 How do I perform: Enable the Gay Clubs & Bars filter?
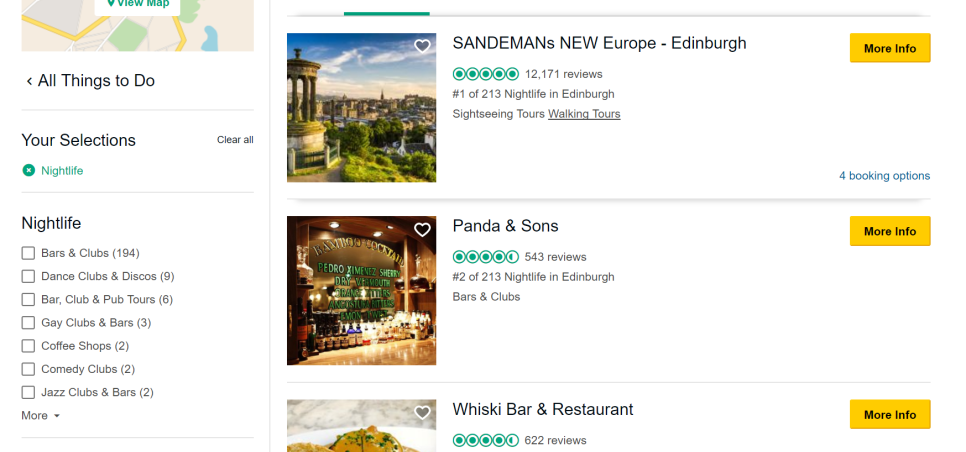tap(28, 323)
